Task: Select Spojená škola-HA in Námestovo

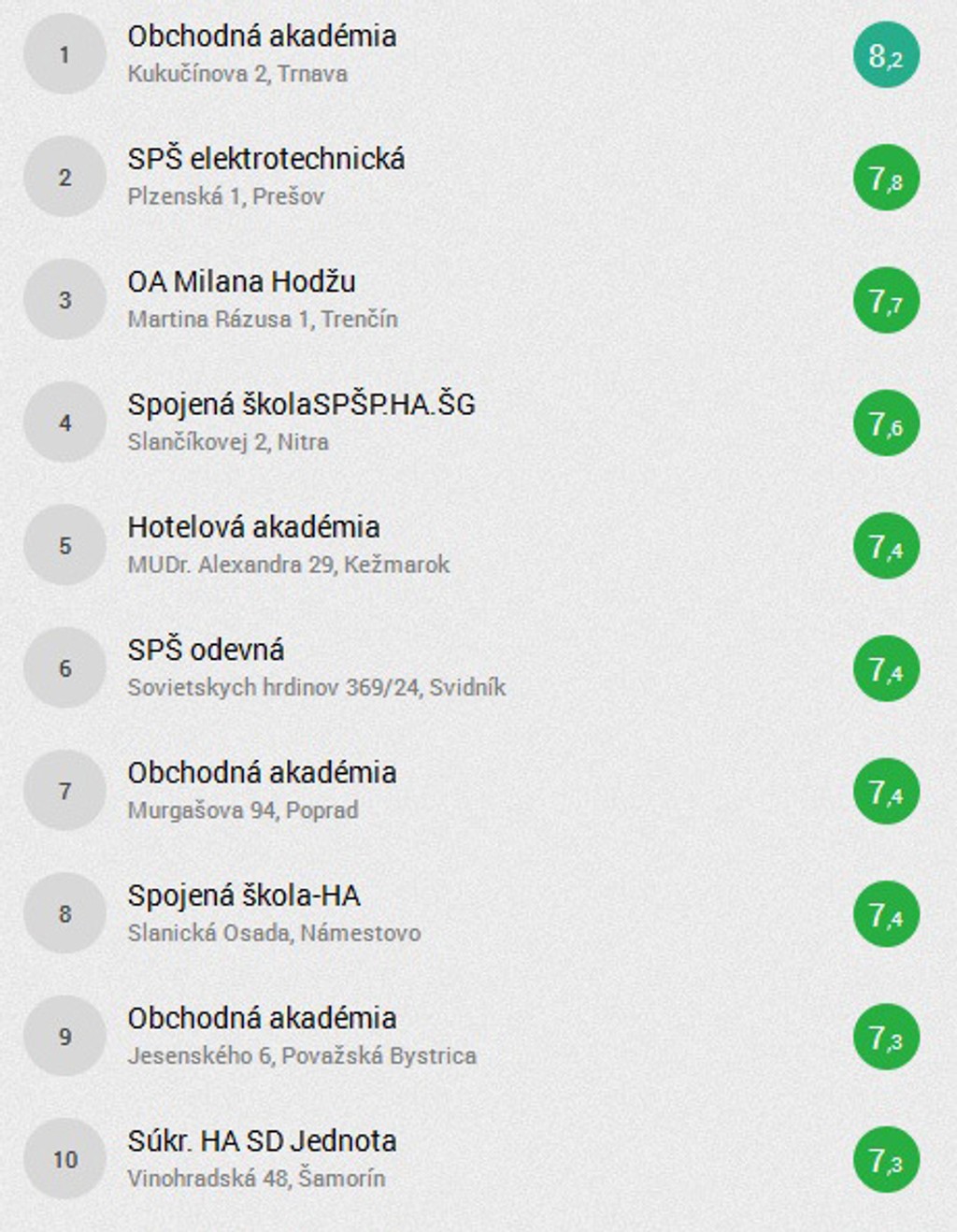Action: coord(243,895)
